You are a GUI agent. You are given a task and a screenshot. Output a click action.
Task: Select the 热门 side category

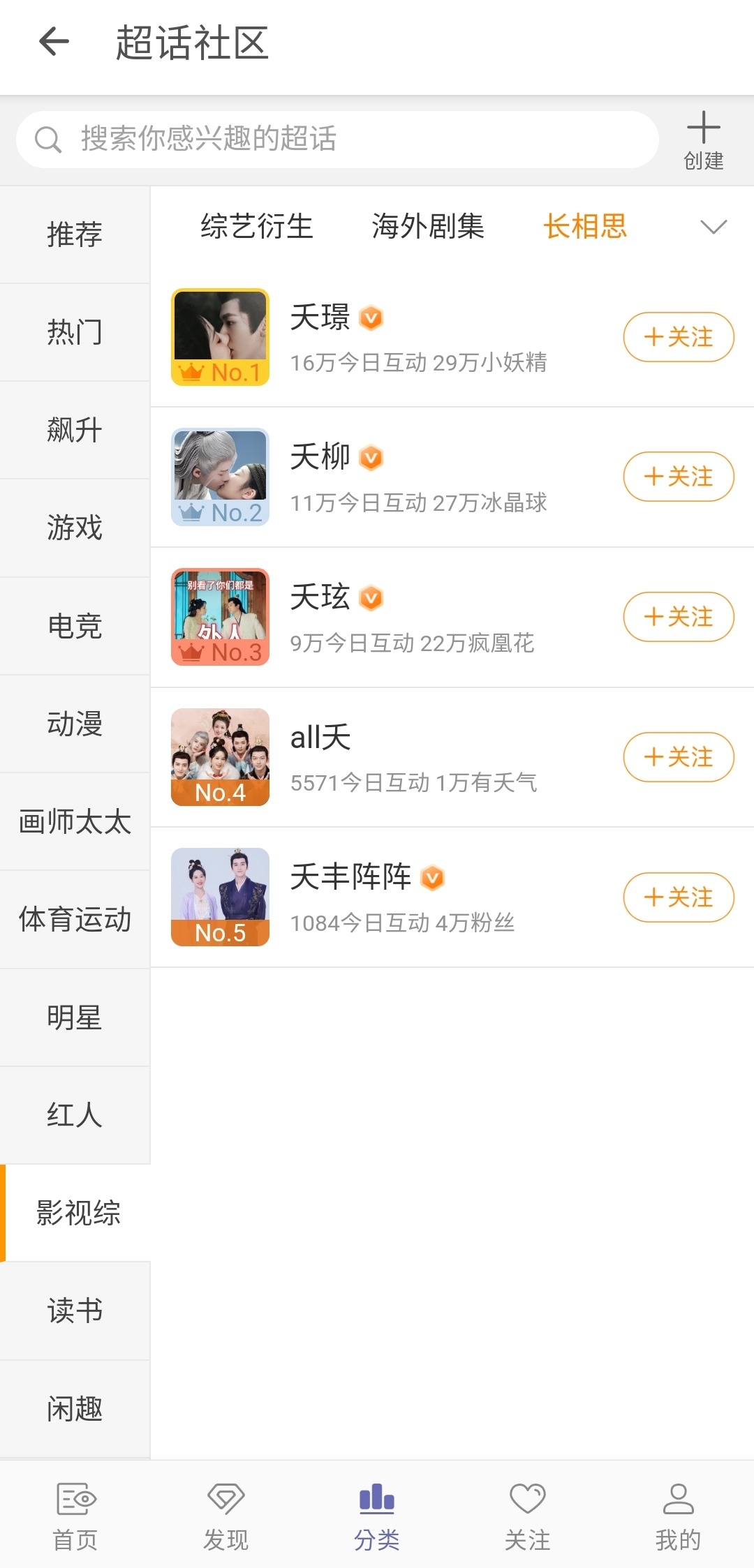75,332
